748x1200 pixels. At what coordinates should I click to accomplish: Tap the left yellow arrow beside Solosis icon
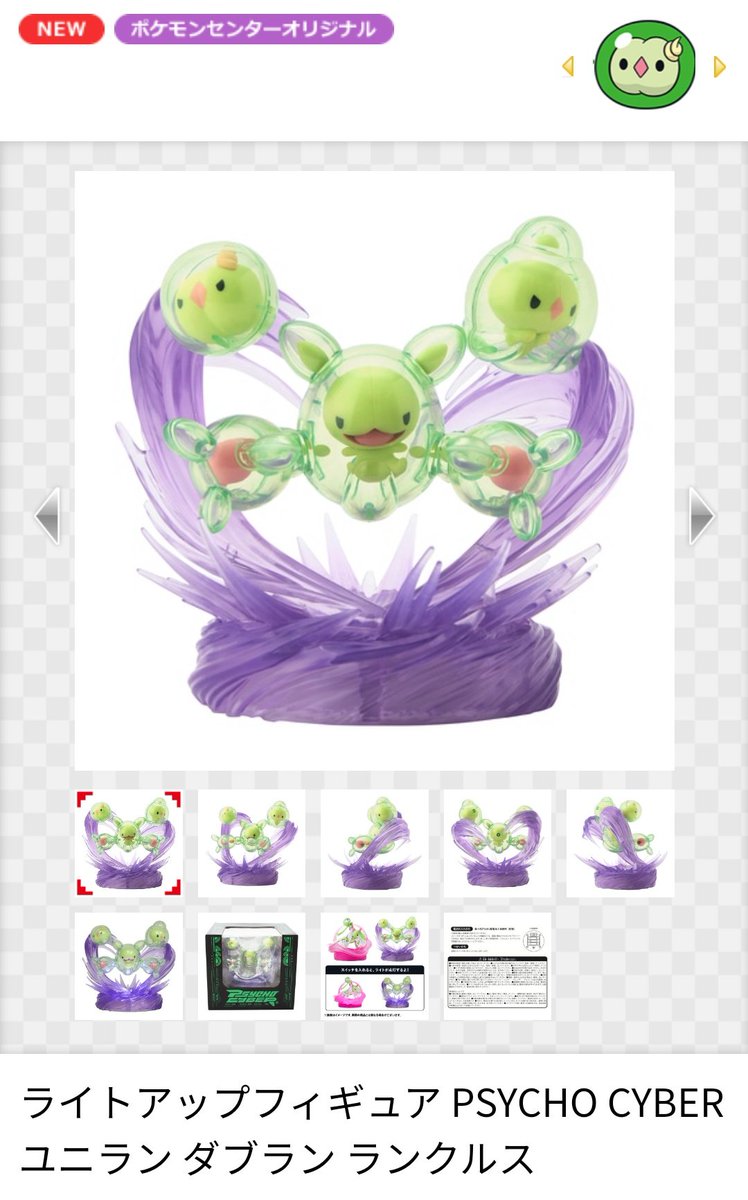click(x=567, y=67)
